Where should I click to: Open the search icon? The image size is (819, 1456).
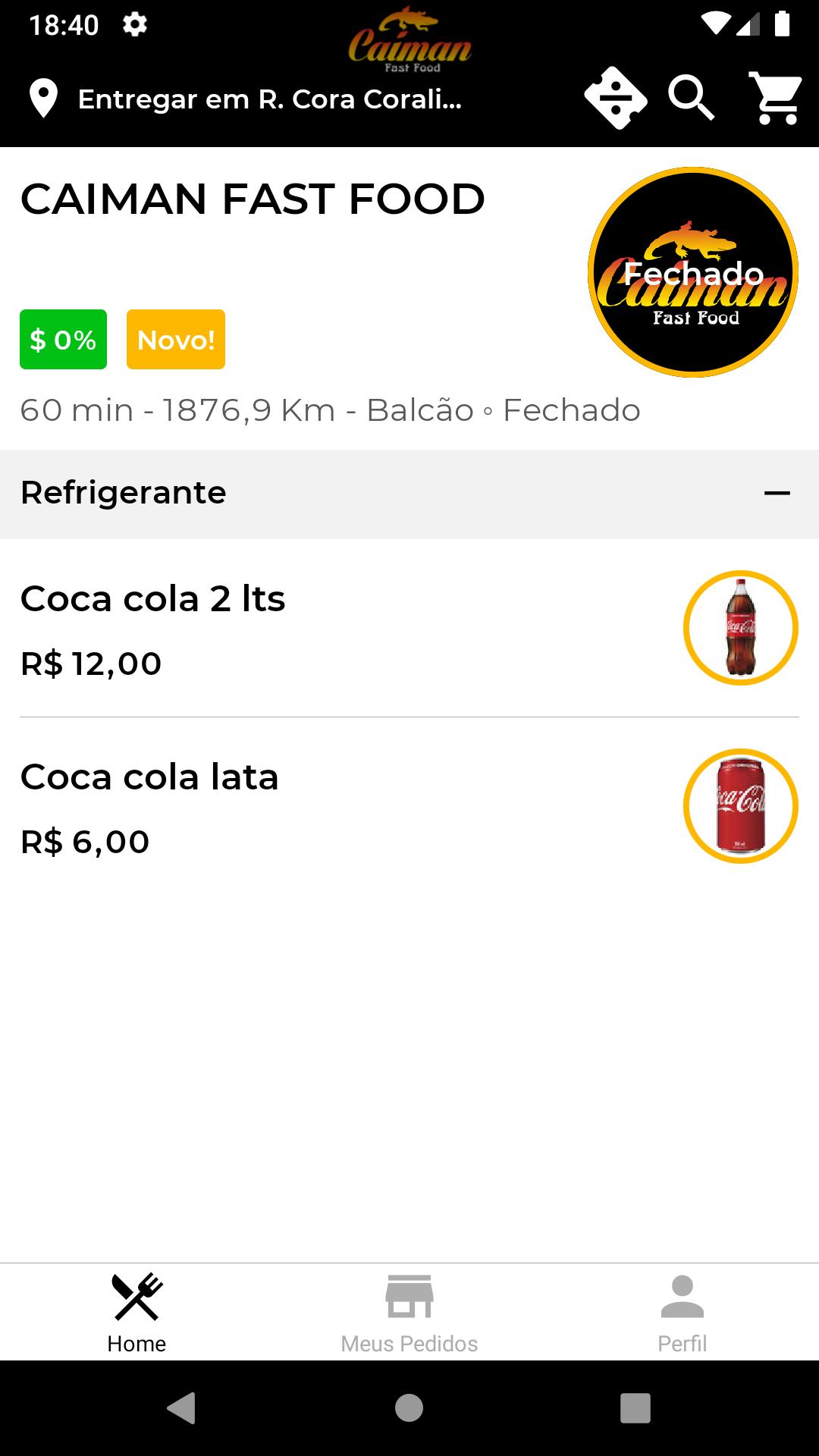coord(691,98)
